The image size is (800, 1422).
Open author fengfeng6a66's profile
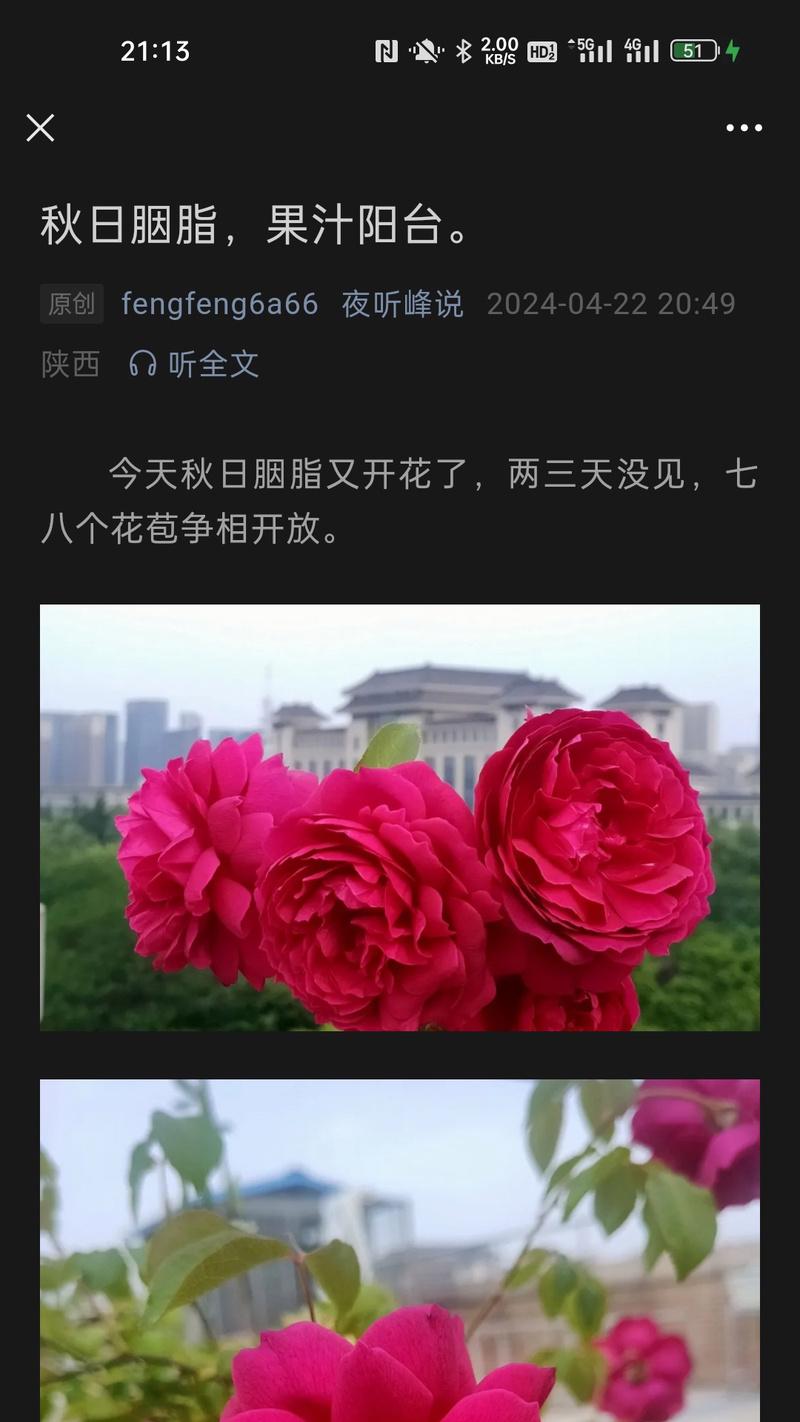(219, 304)
